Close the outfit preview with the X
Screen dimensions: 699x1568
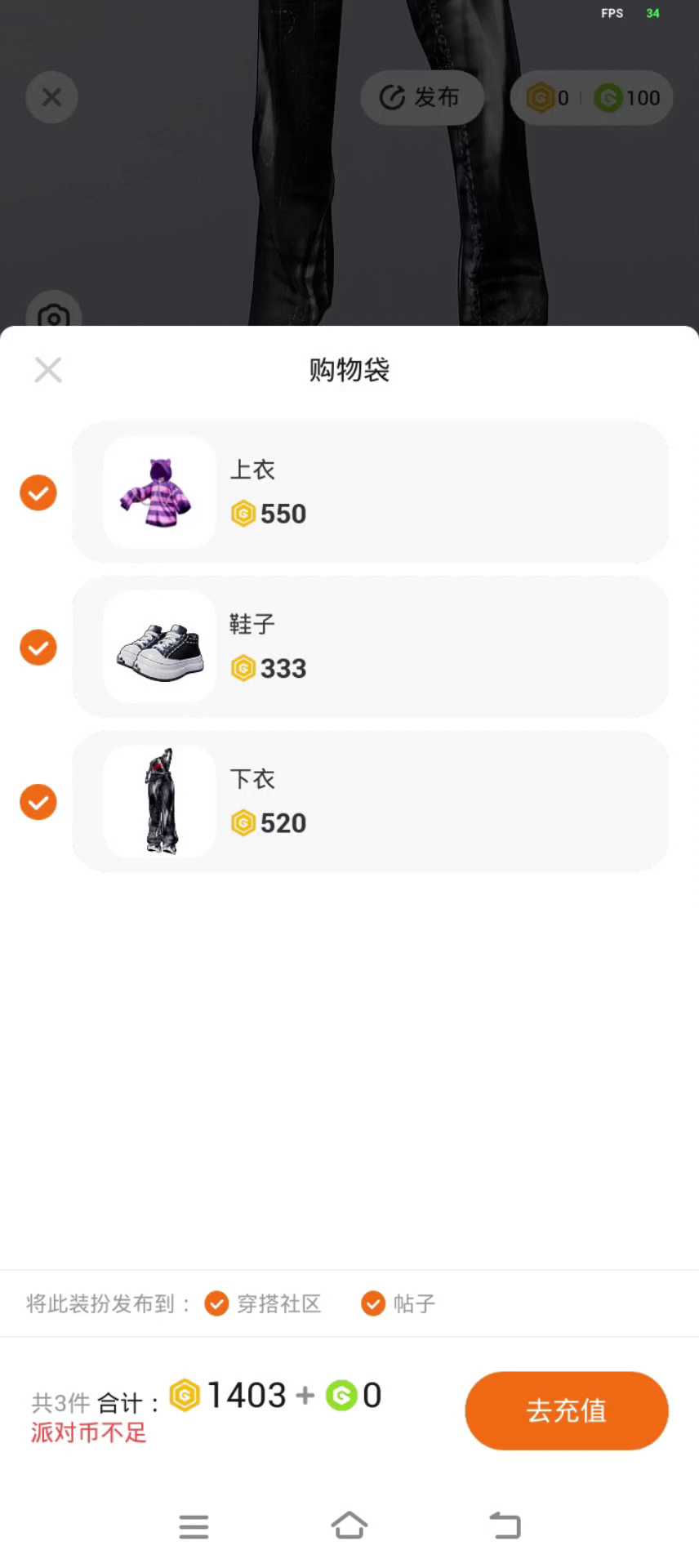click(x=51, y=98)
